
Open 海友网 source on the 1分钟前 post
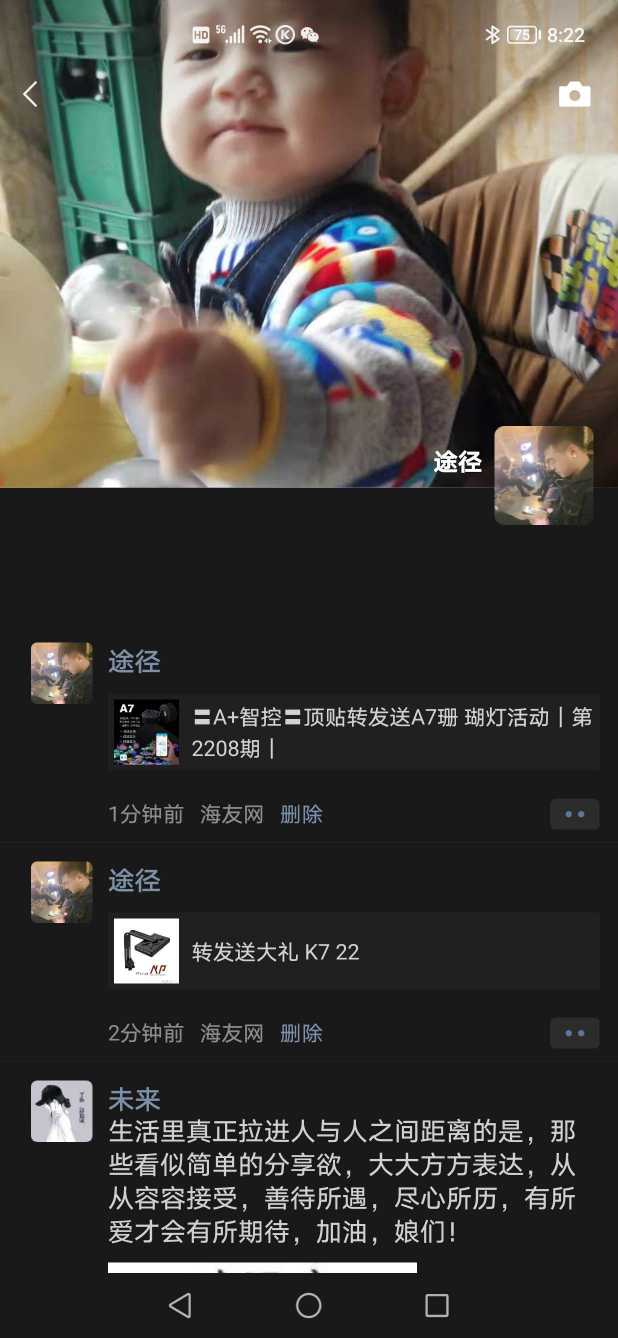coord(232,814)
